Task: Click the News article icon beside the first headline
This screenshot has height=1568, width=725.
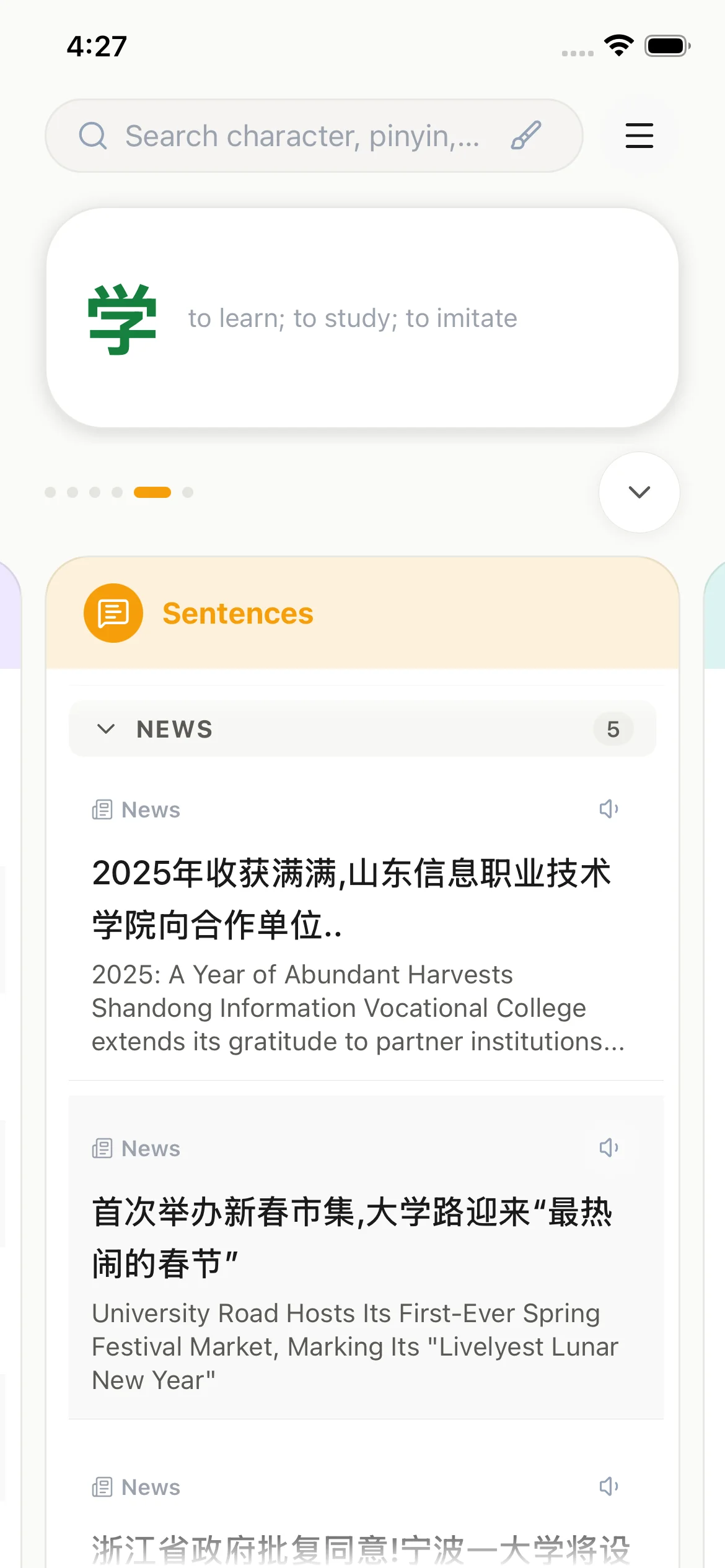Action: coord(103,808)
